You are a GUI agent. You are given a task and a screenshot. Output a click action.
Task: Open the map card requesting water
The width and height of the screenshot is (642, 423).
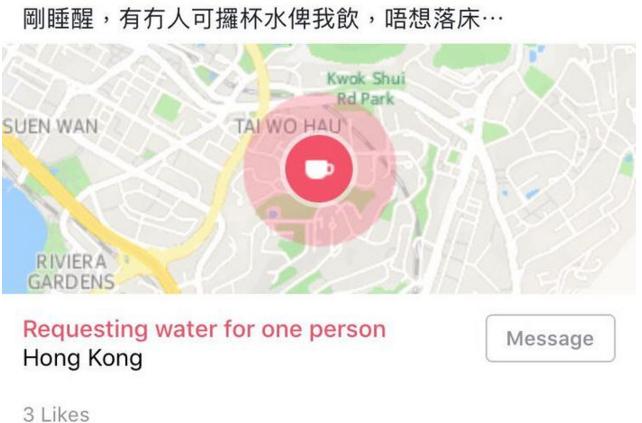[318, 168]
